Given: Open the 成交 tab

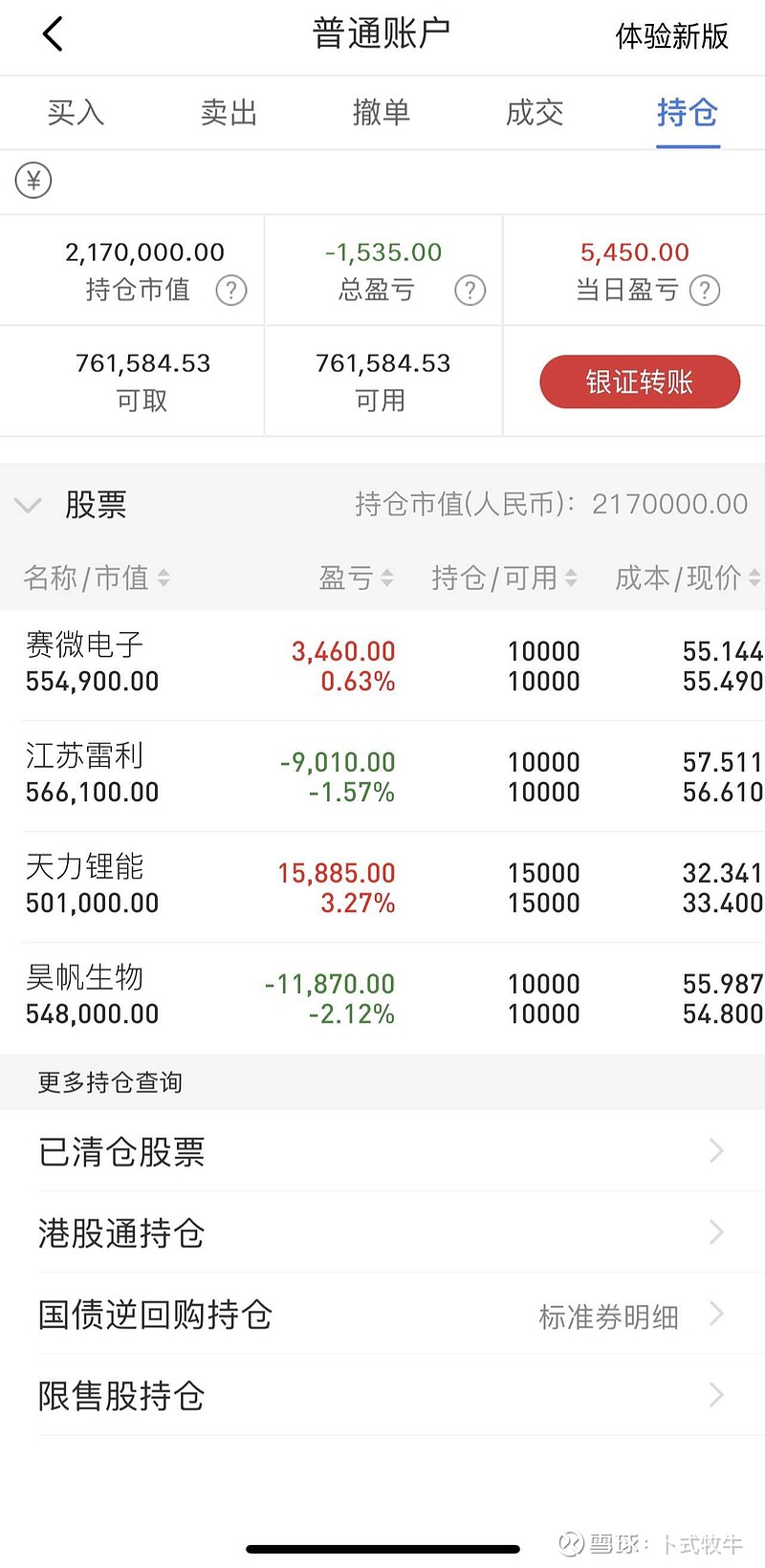Looking at the screenshot, I should pyautogui.click(x=535, y=113).
